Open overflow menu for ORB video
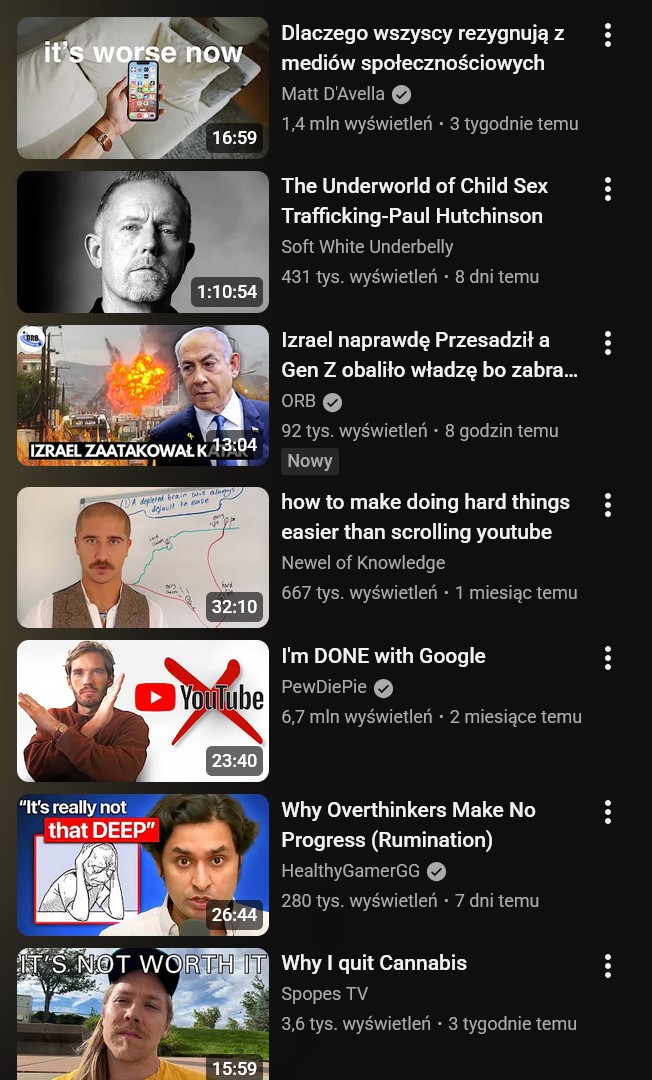The width and height of the screenshot is (652, 1080). [607, 343]
